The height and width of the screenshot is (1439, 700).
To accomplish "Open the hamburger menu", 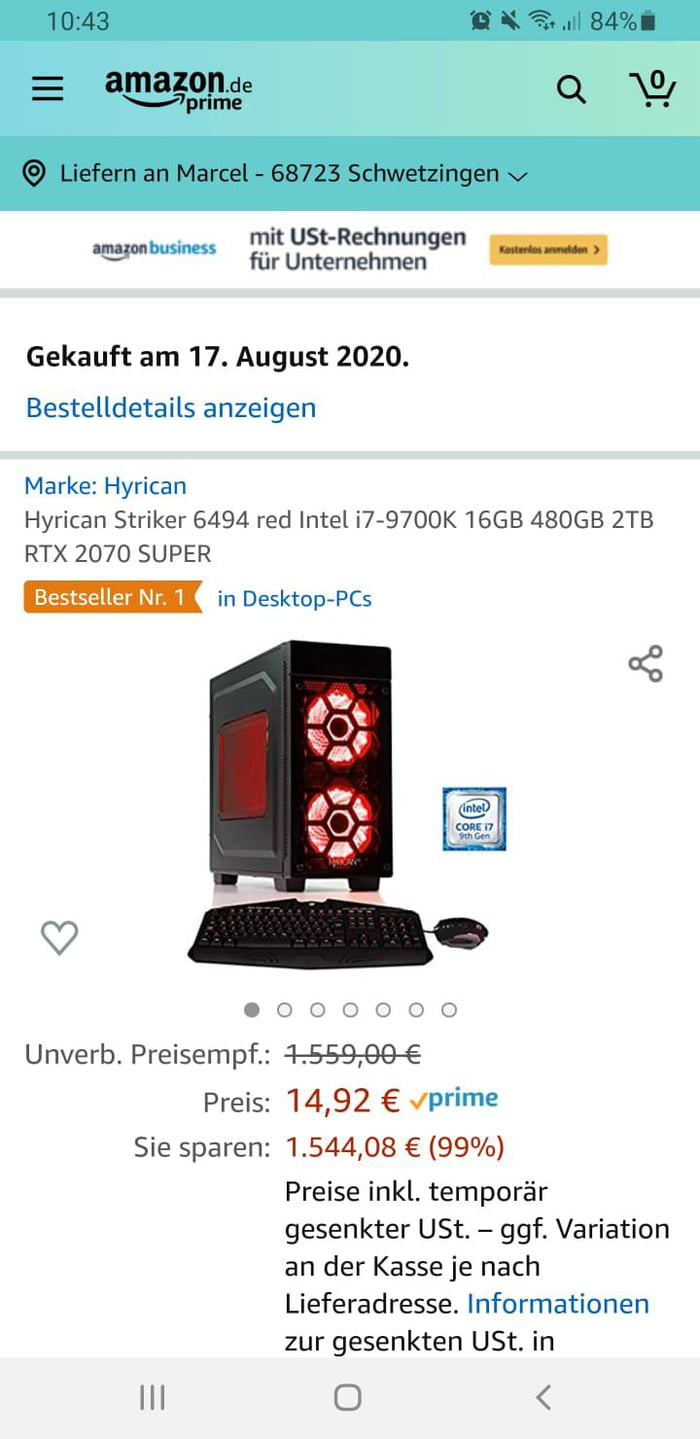I will (47, 89).
